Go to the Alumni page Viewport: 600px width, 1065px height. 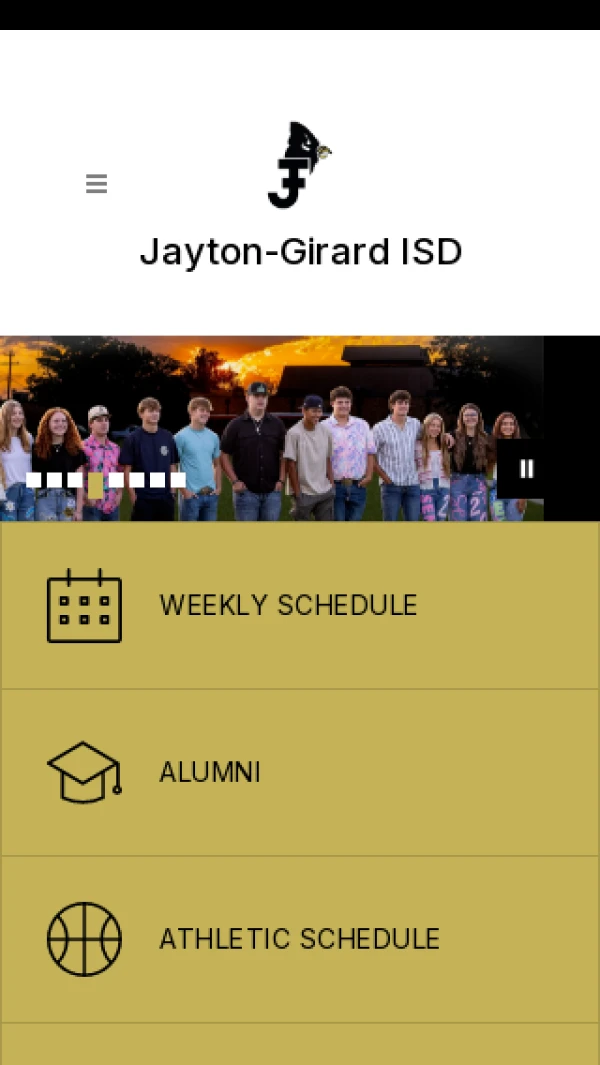point(210,772)
